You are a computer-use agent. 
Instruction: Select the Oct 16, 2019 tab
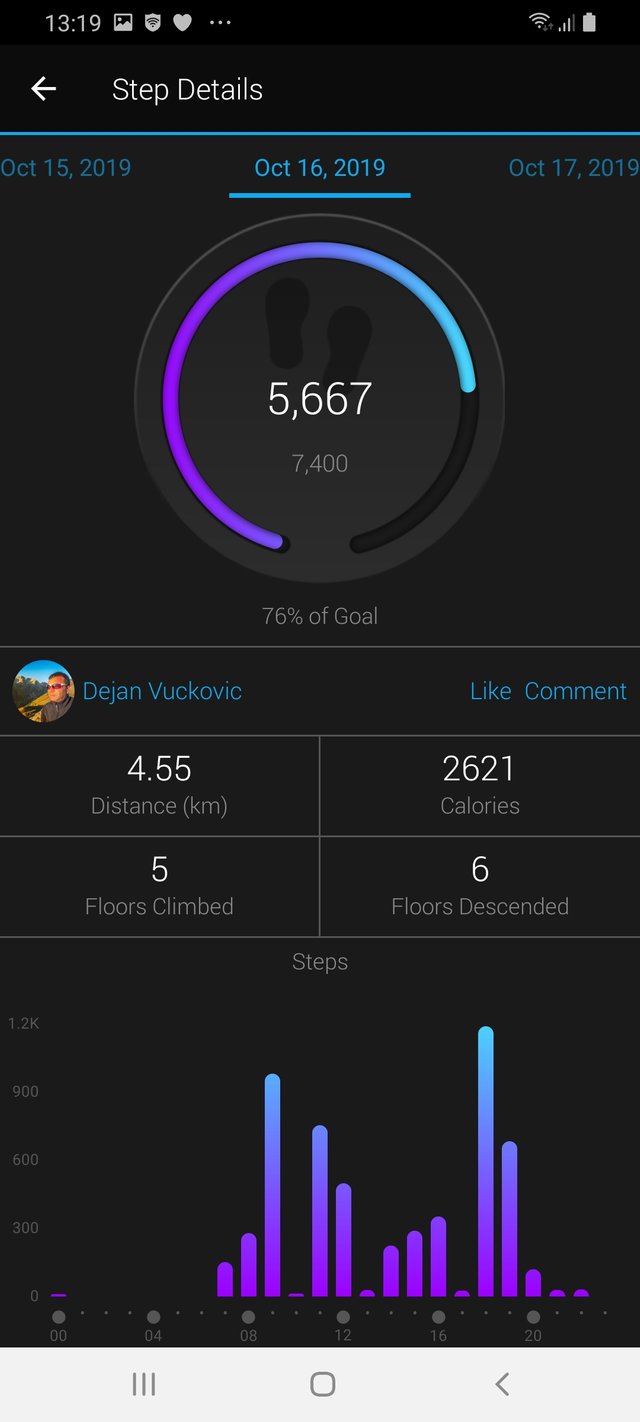click(320, 168)
